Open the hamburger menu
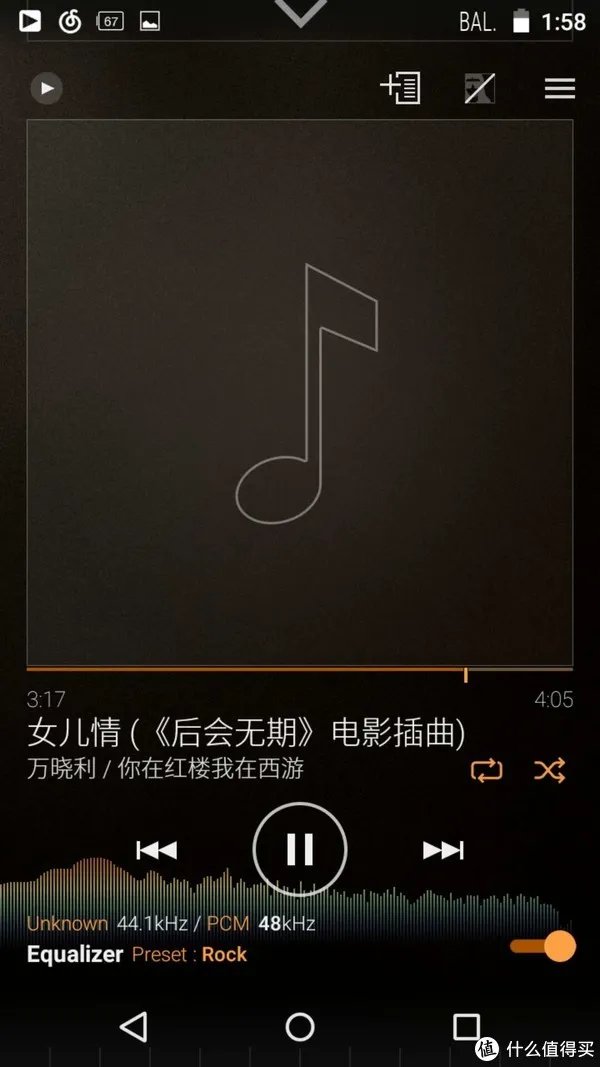The image size is (600, 1067). point(559,88)
